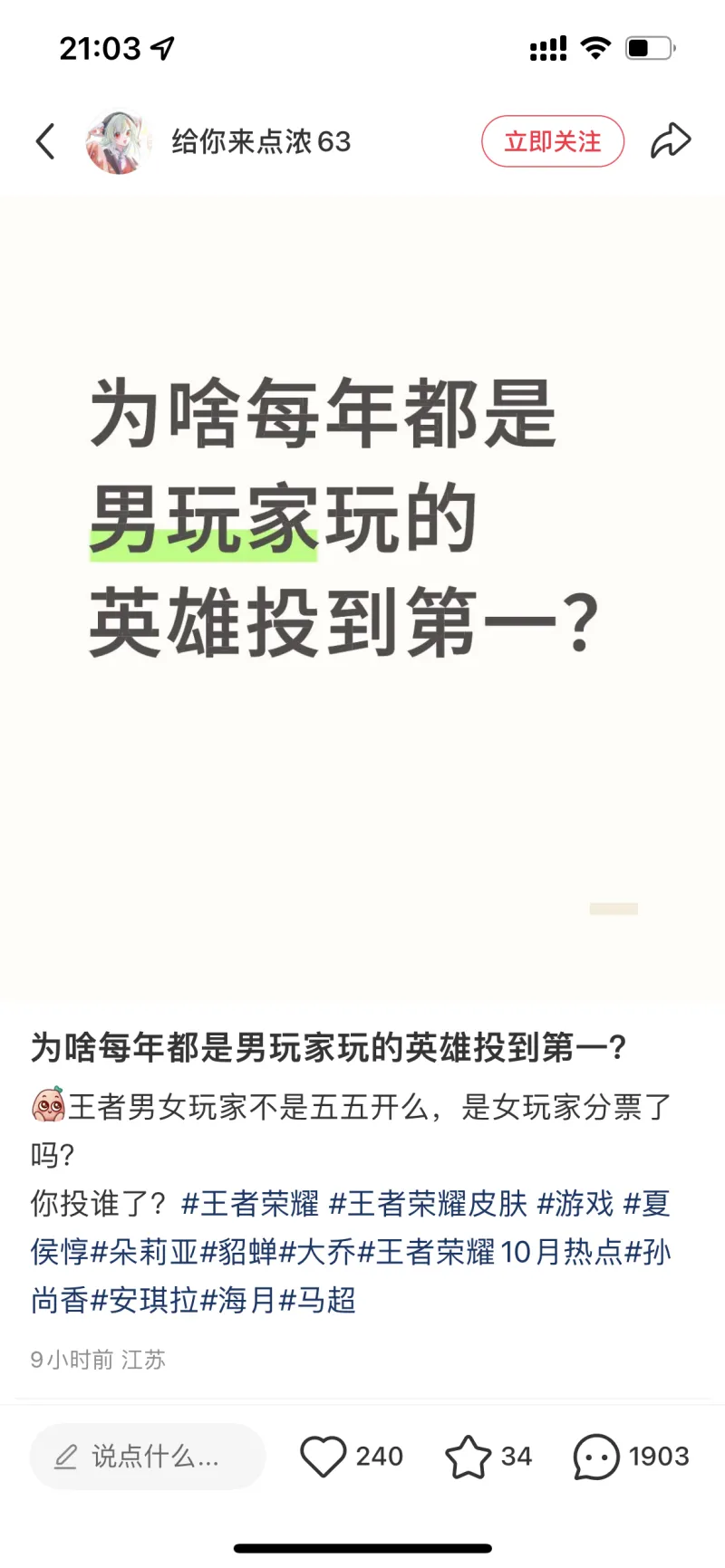Open hashtag #海月
725x1568 pixels.
[x=238, y=1300]
